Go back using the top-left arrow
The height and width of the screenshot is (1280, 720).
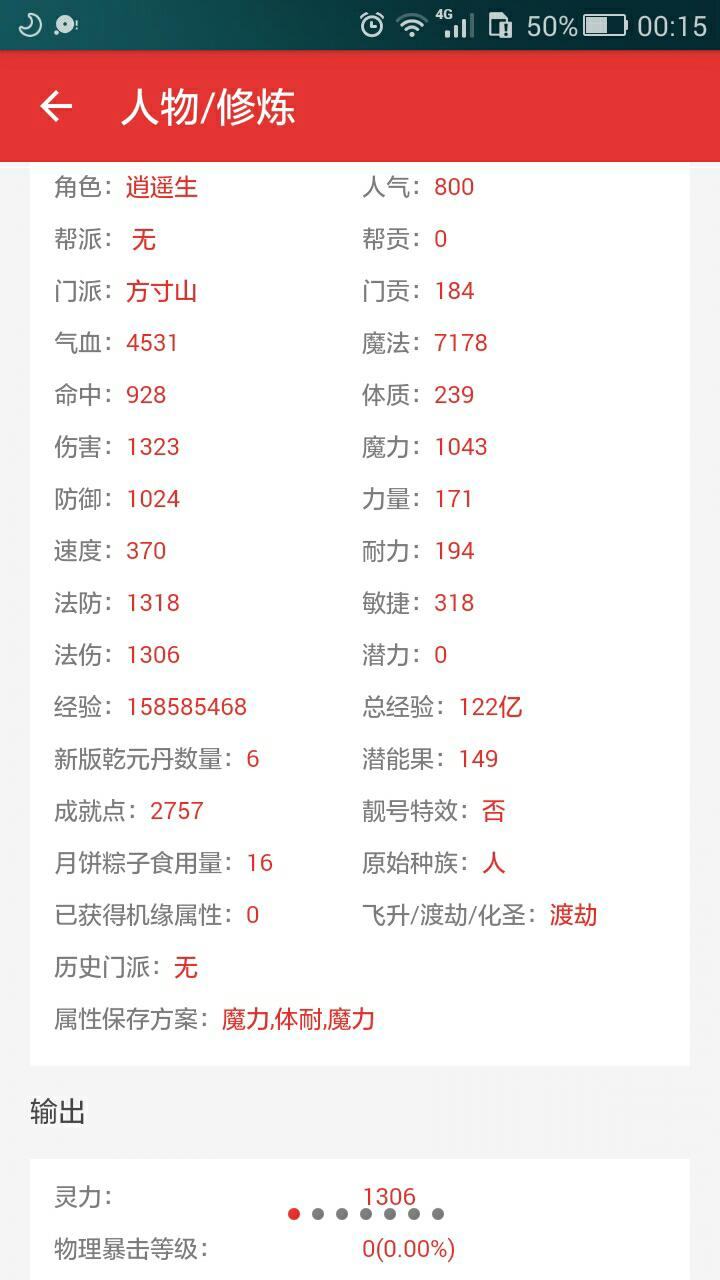coord(56,106)
